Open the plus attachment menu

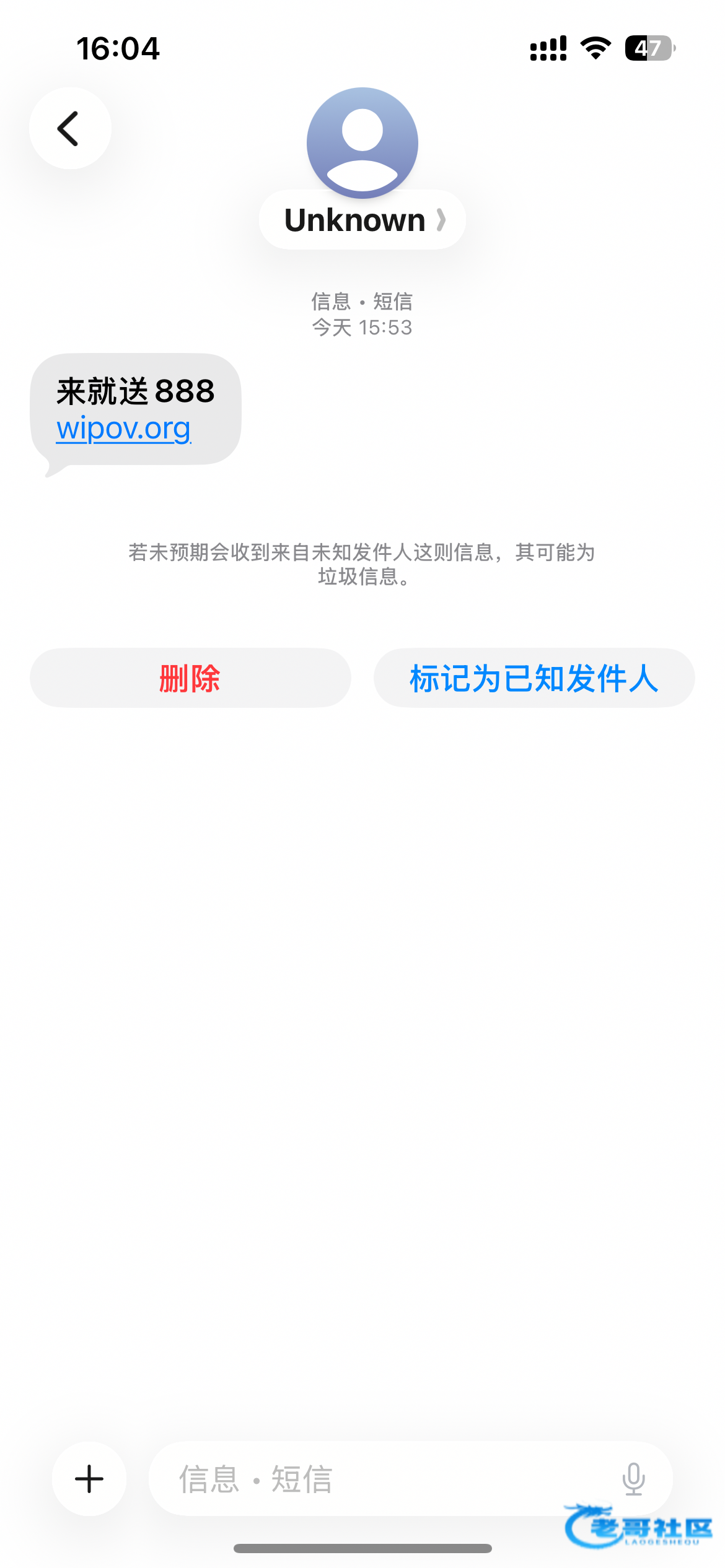pos(89,1479)
